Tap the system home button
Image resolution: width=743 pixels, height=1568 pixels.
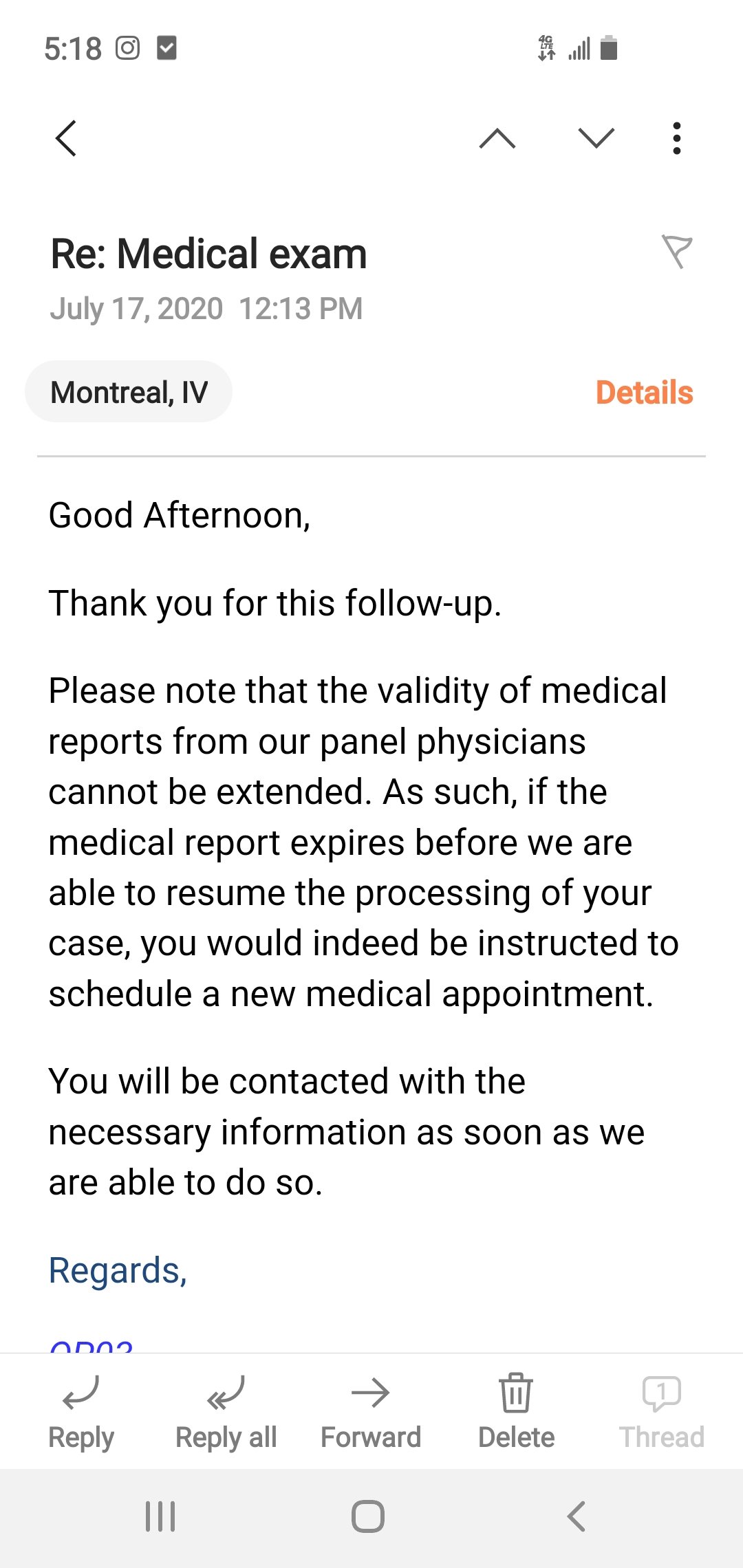[368, 1516]
